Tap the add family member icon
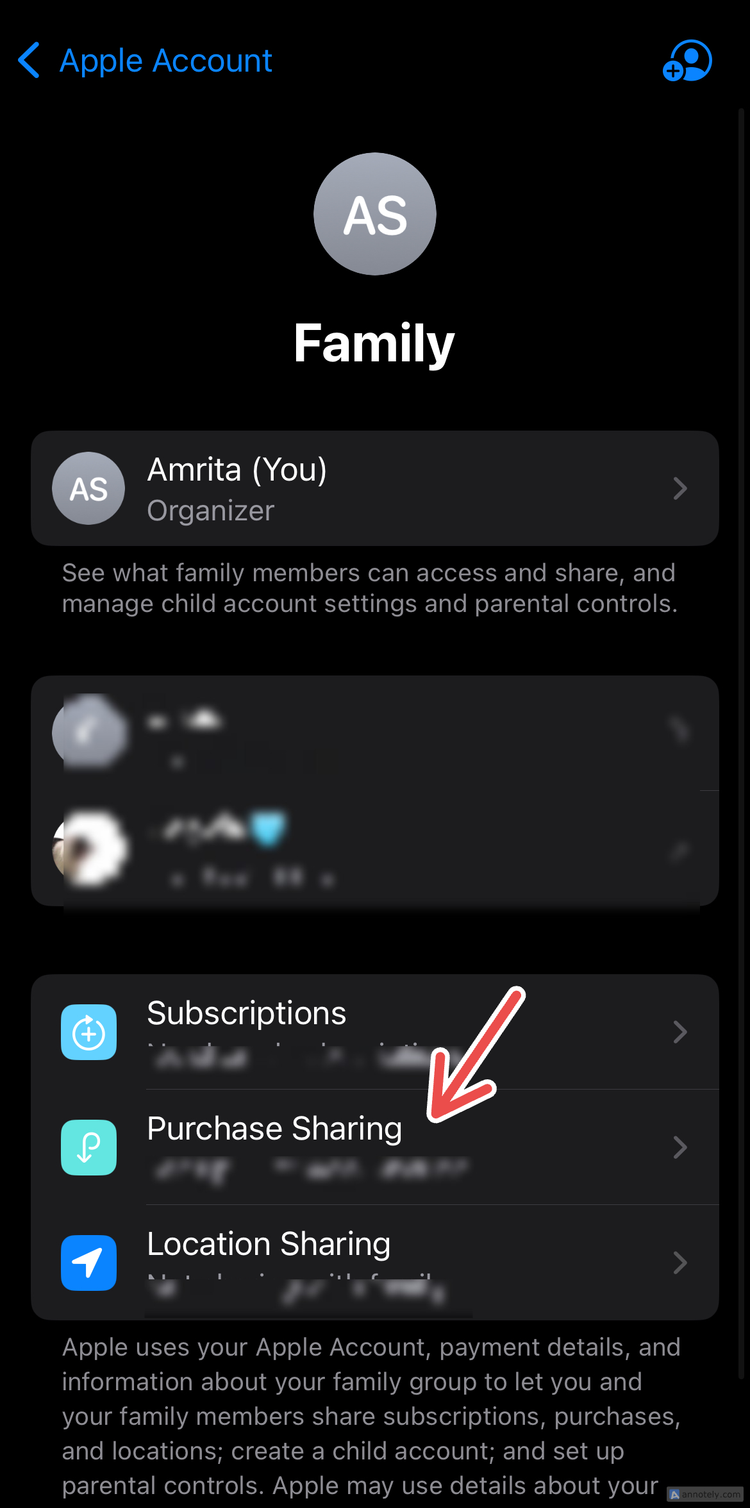 [x=687, y=60]
